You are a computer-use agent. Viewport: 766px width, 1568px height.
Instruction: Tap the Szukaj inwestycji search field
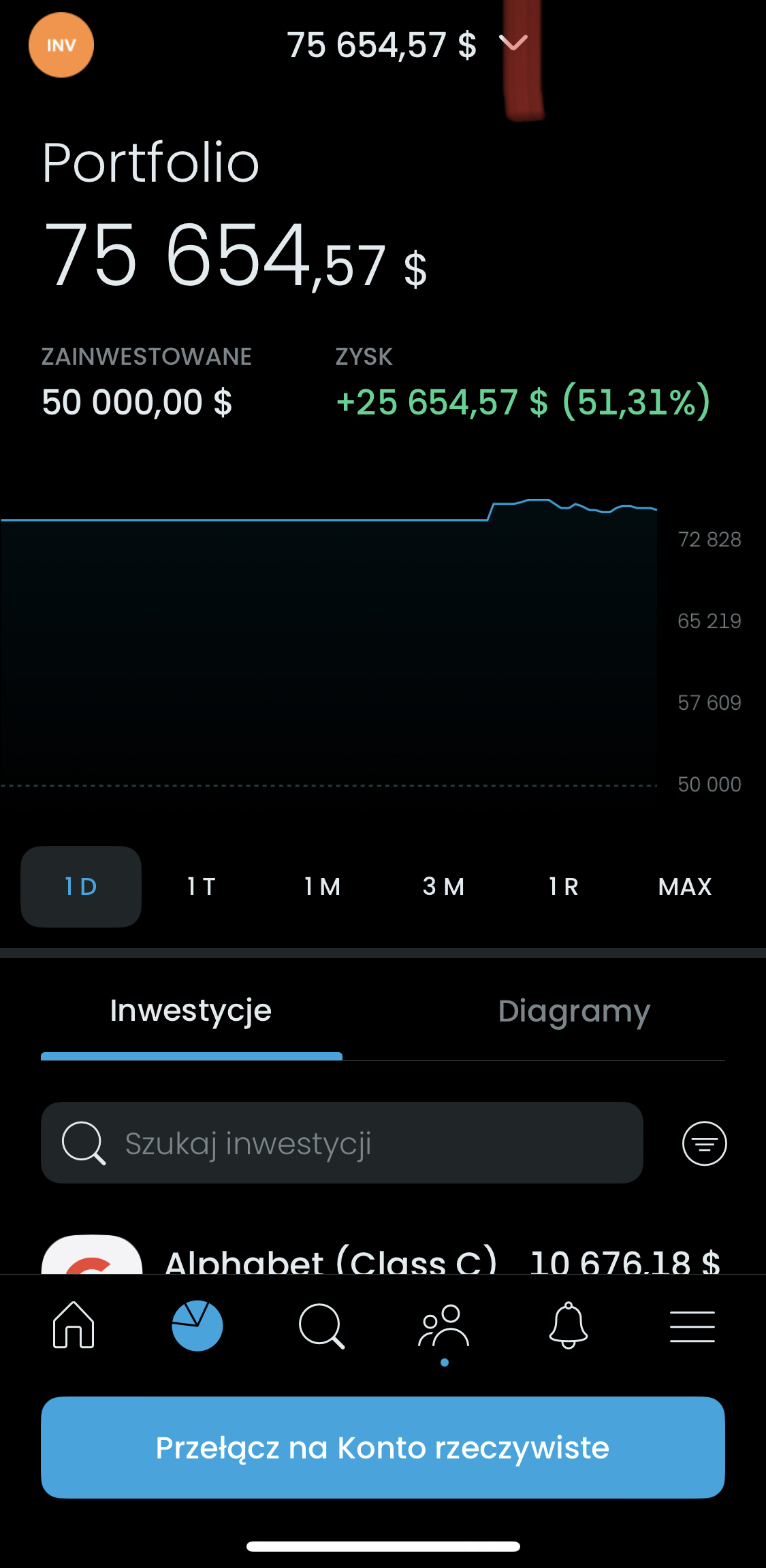coord(342,1143)
